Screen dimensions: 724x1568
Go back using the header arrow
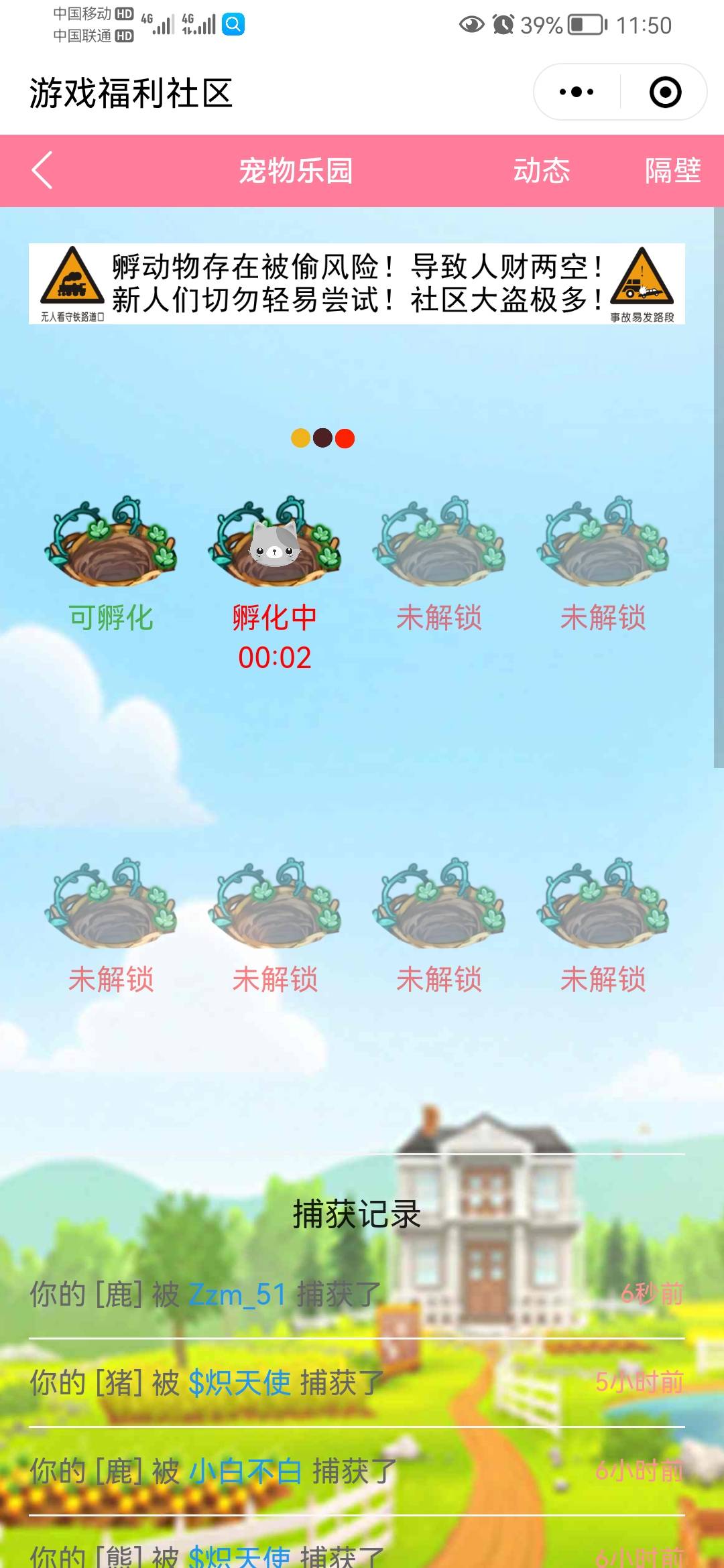(42, 170)
